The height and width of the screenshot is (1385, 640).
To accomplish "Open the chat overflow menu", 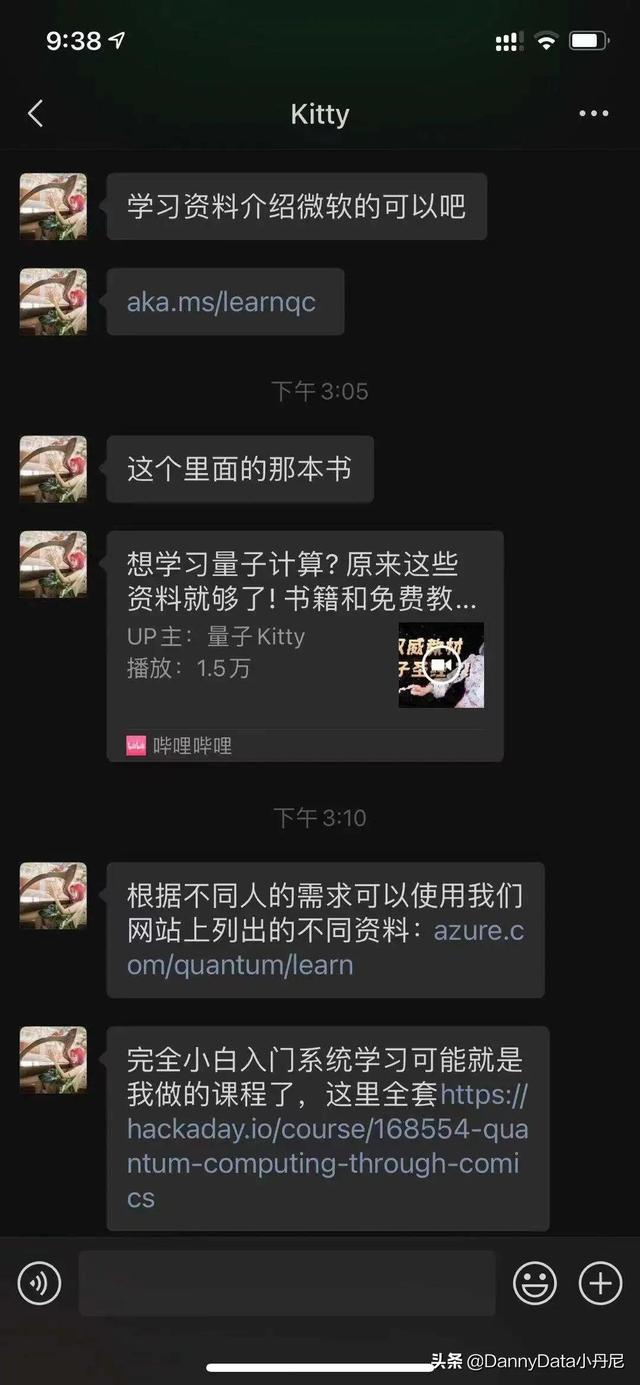I will 594,114.
